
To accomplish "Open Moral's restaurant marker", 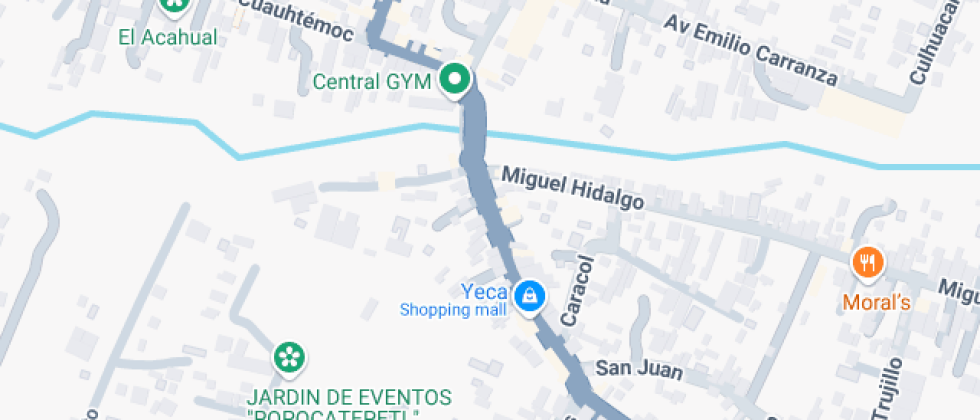I will point(866,264).
